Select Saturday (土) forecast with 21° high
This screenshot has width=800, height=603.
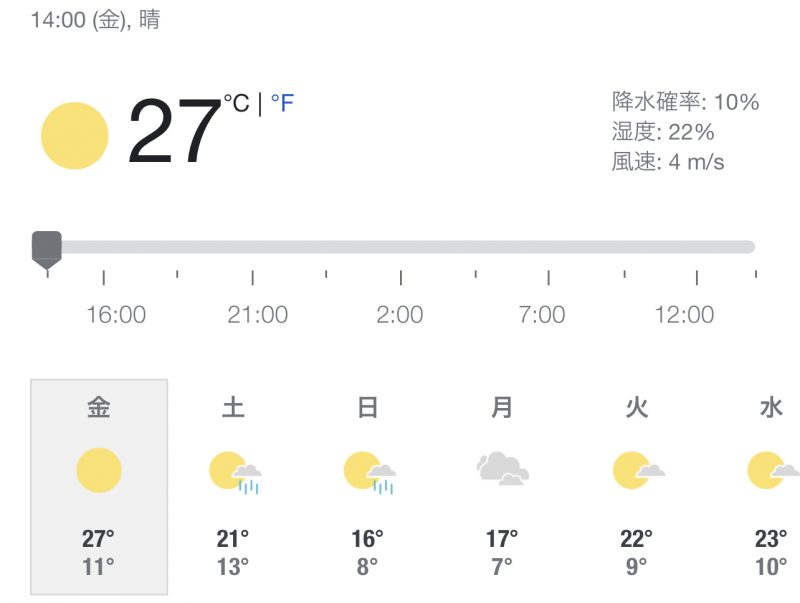click(233, 487)
